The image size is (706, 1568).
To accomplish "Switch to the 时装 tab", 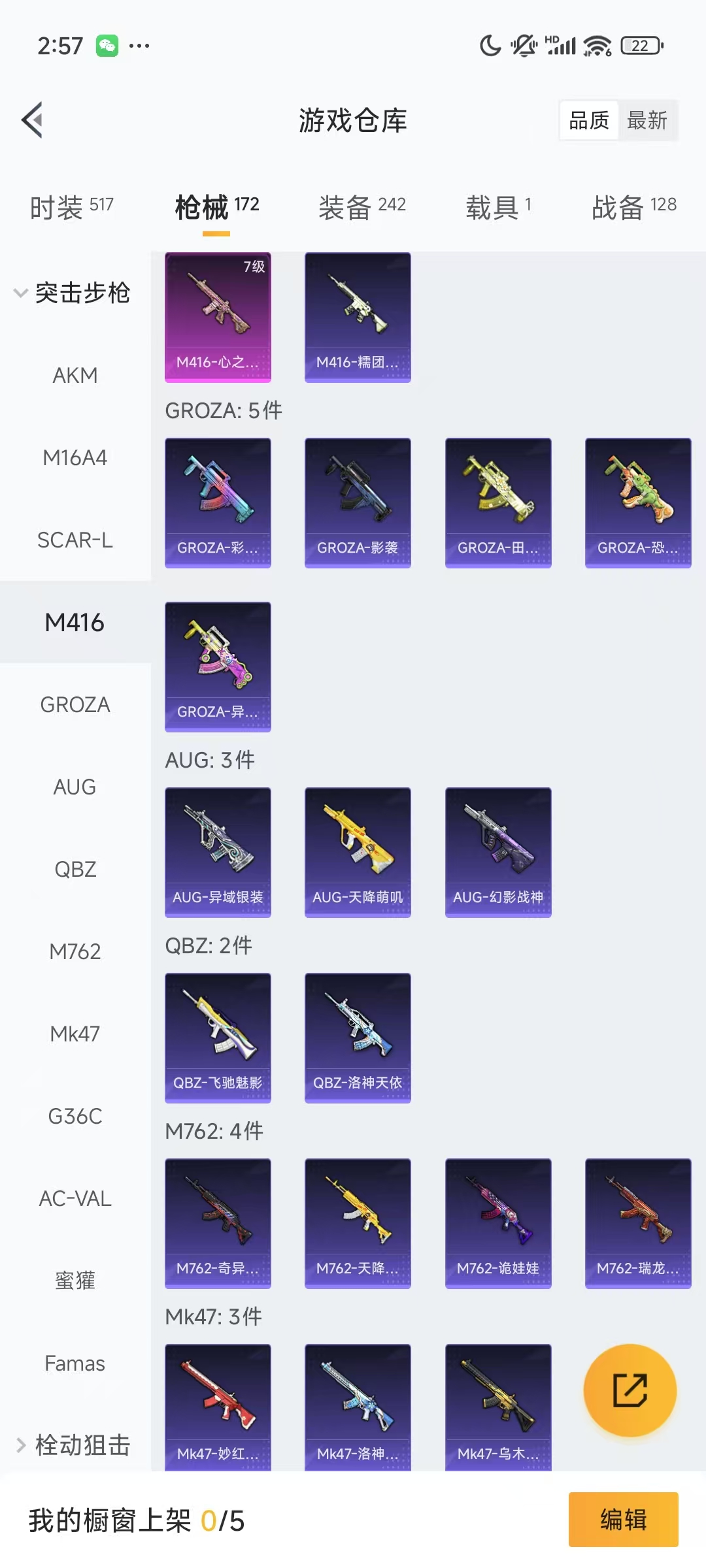I will coord(72,207).
